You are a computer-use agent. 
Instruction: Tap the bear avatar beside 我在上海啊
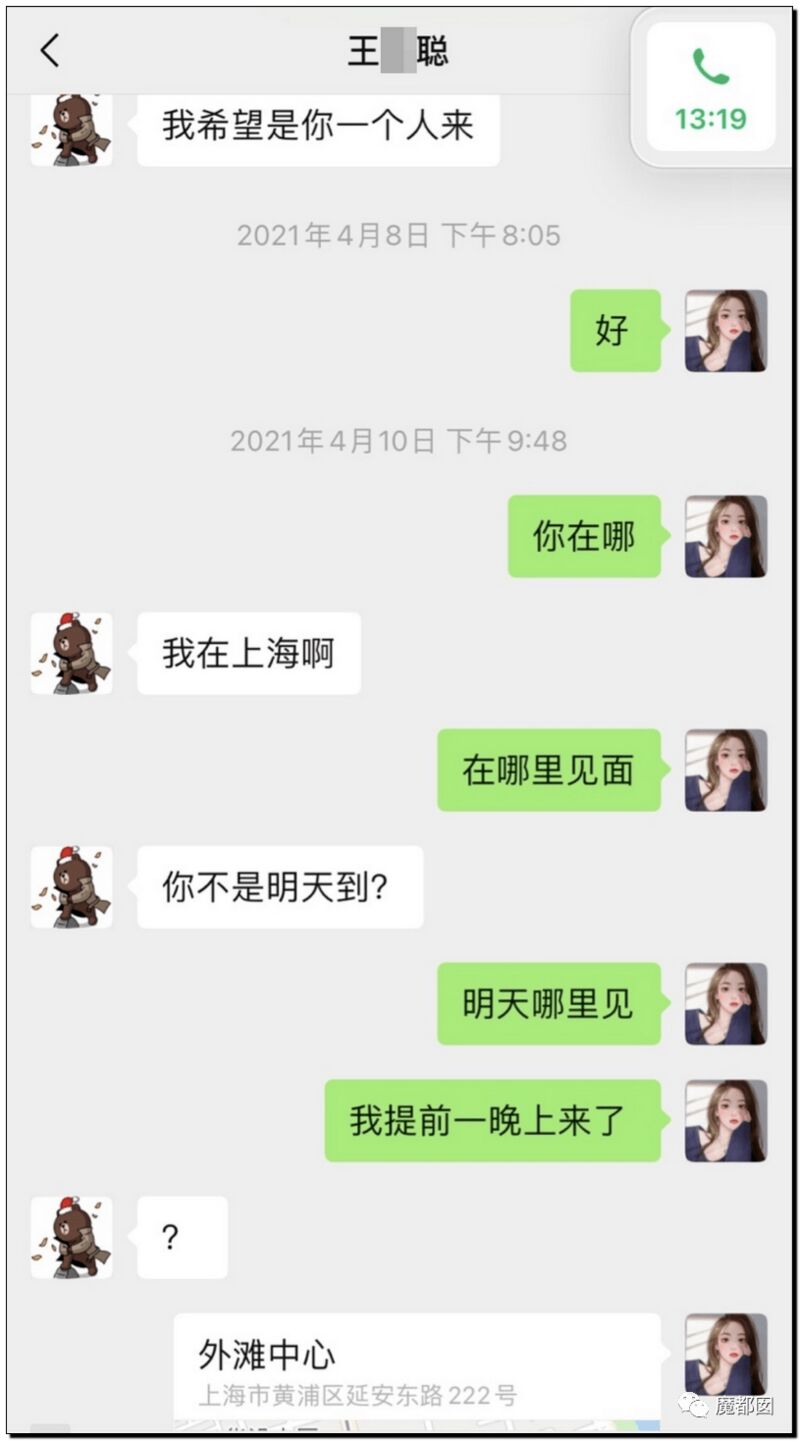[x=71, y=654]
